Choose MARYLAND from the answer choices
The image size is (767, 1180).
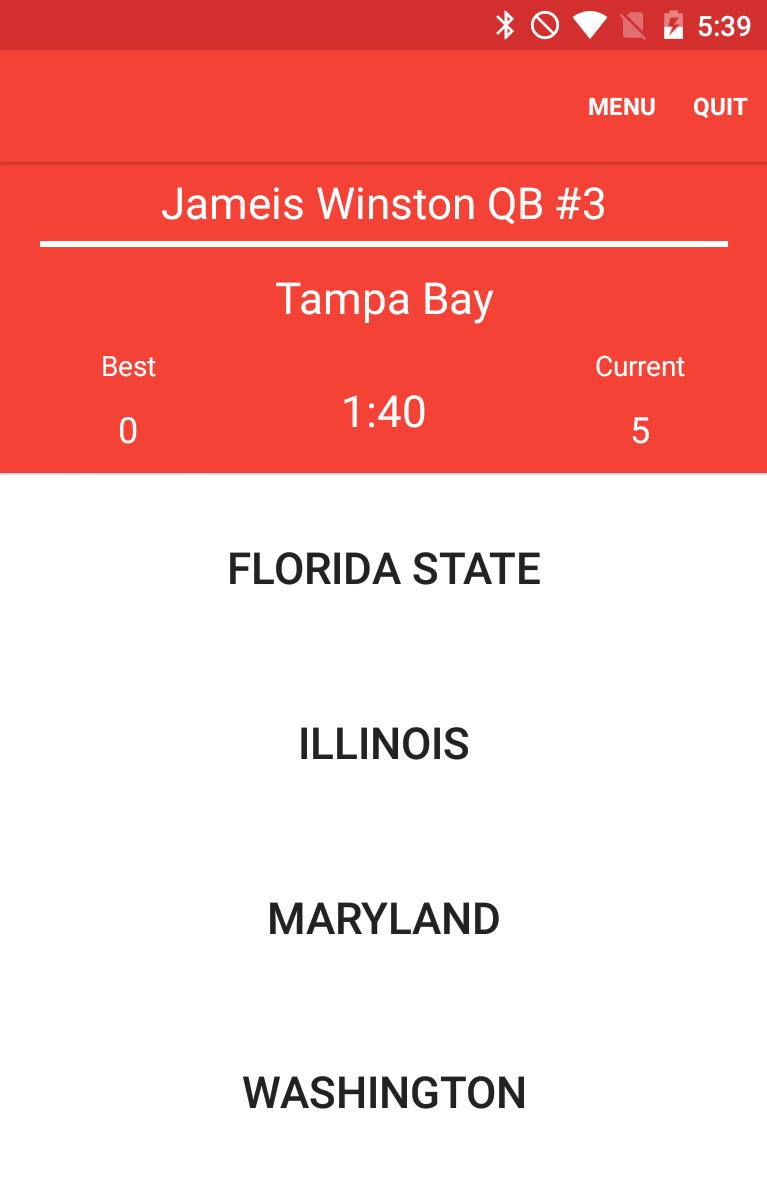tap(383, 917)
